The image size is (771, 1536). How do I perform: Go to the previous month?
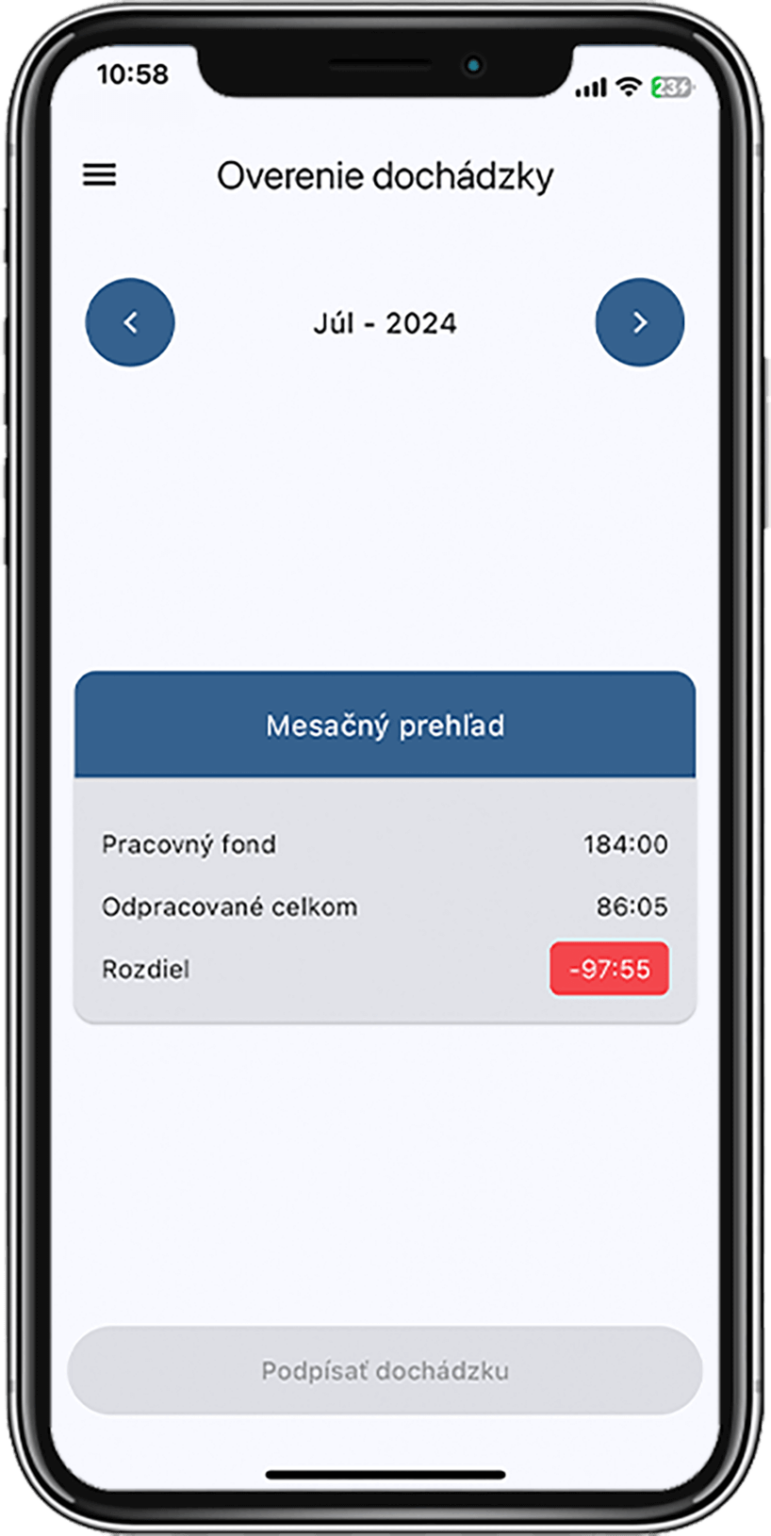tap(130, 322)
